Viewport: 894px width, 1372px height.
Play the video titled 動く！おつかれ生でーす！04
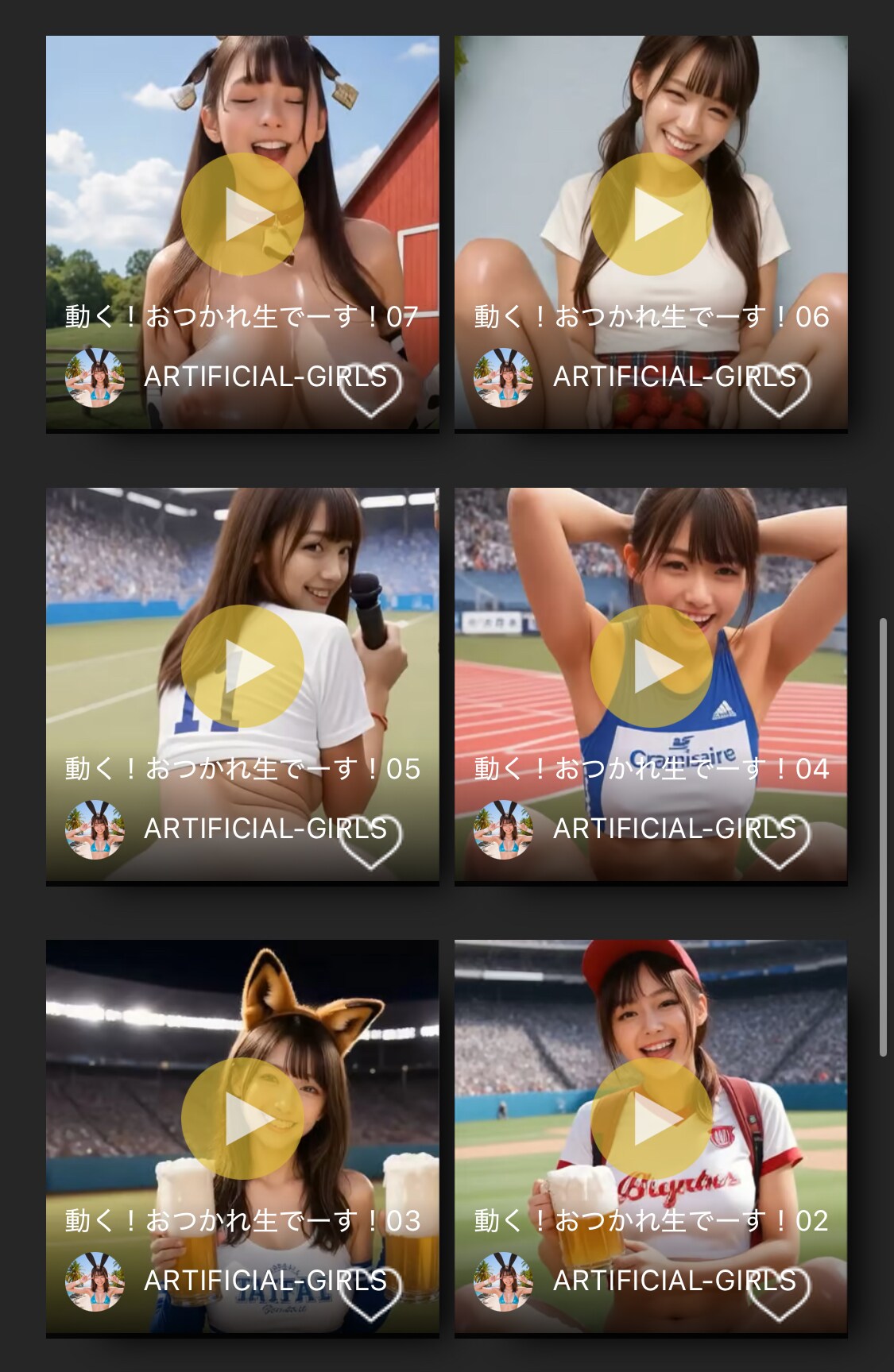point(651,666)
